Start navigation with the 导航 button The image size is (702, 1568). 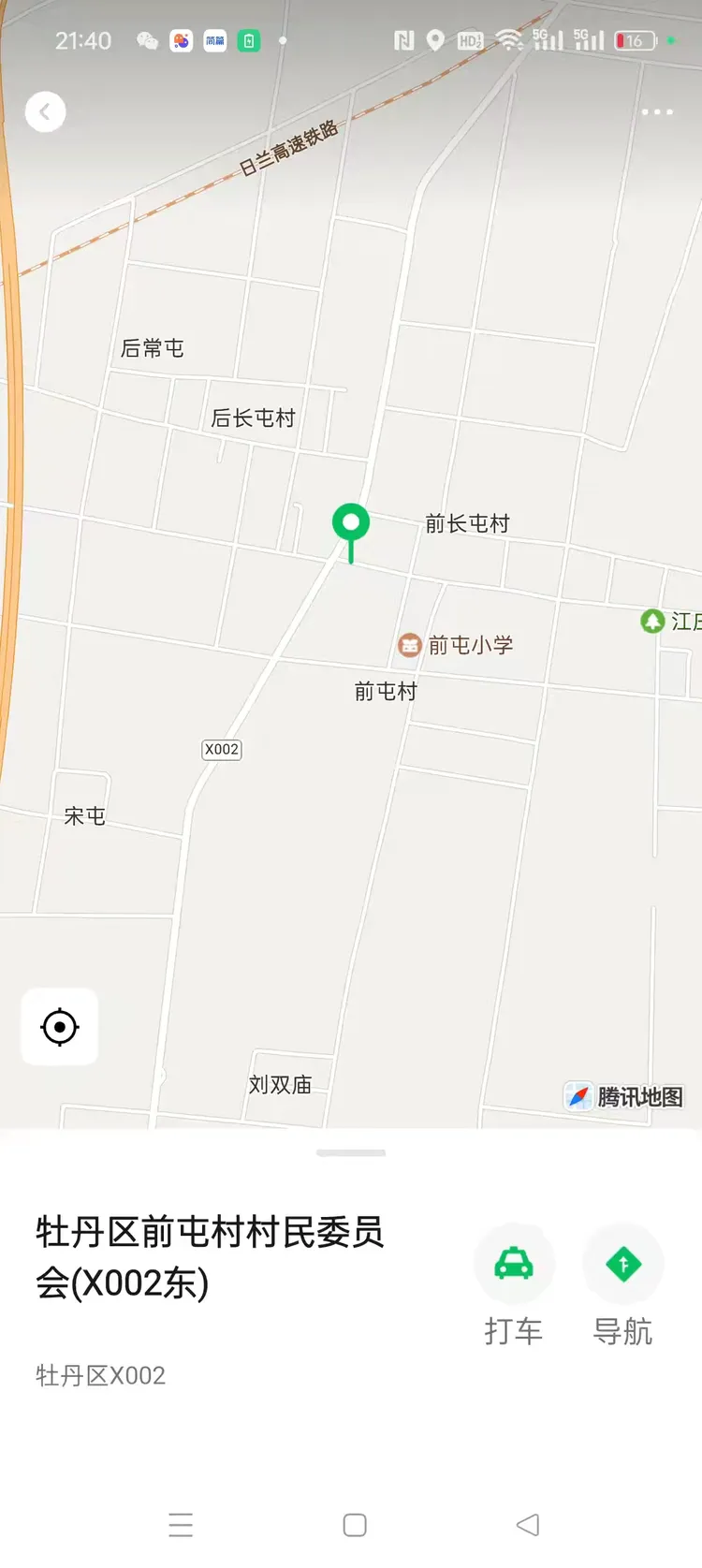pyautogui.click(x=623, y=1265)
